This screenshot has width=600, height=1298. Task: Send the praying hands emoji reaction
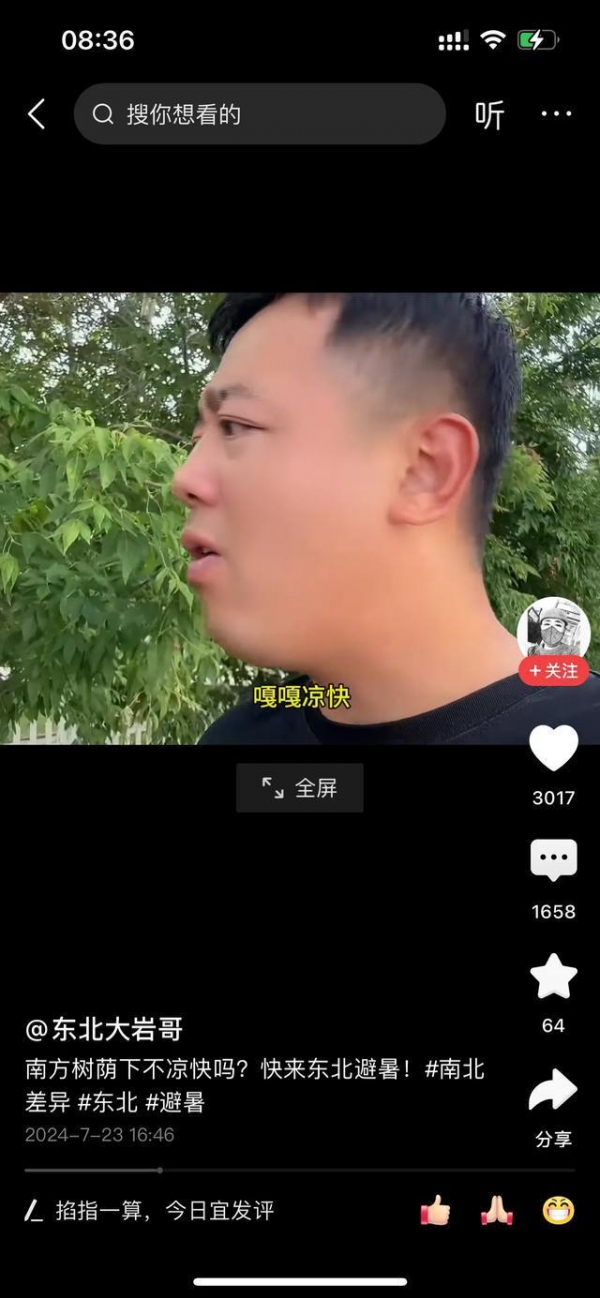click(x=496, y=1211)
